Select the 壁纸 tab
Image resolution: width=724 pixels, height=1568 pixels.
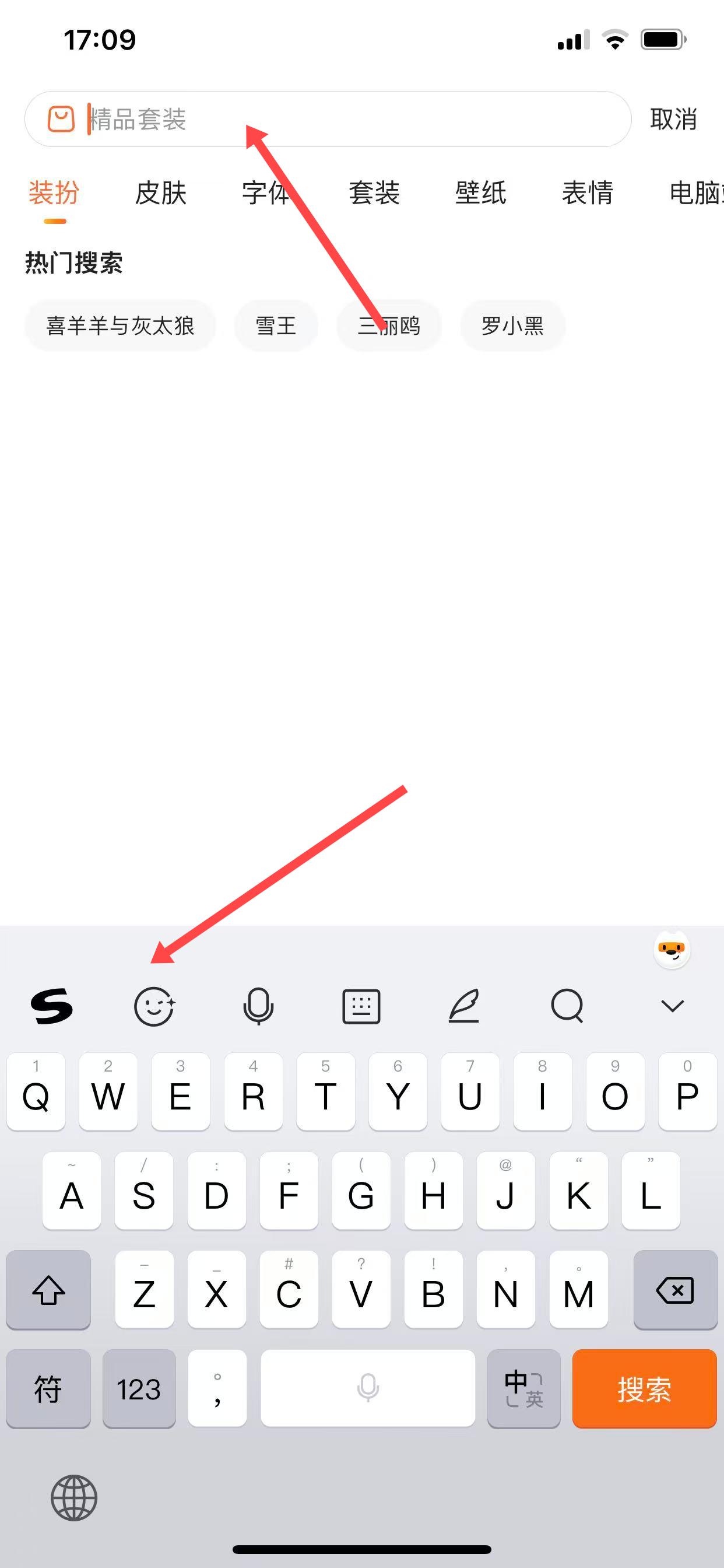pos(481,193)
